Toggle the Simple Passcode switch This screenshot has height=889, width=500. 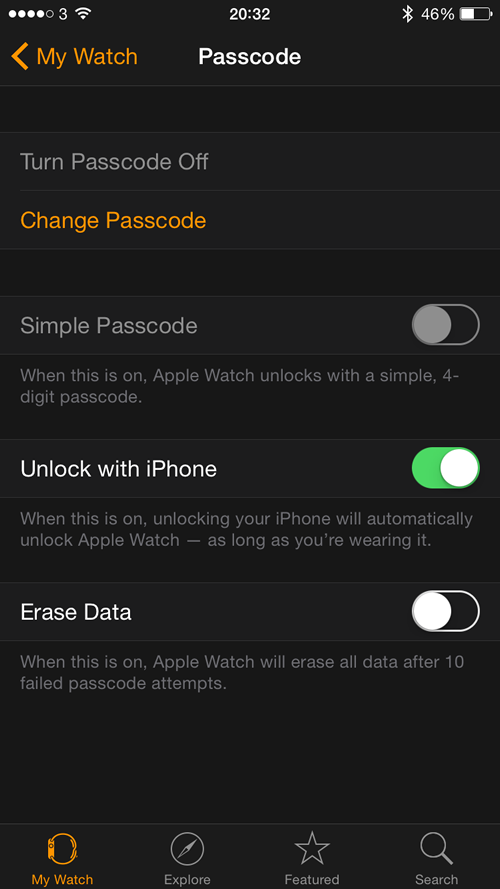point(446,325)
